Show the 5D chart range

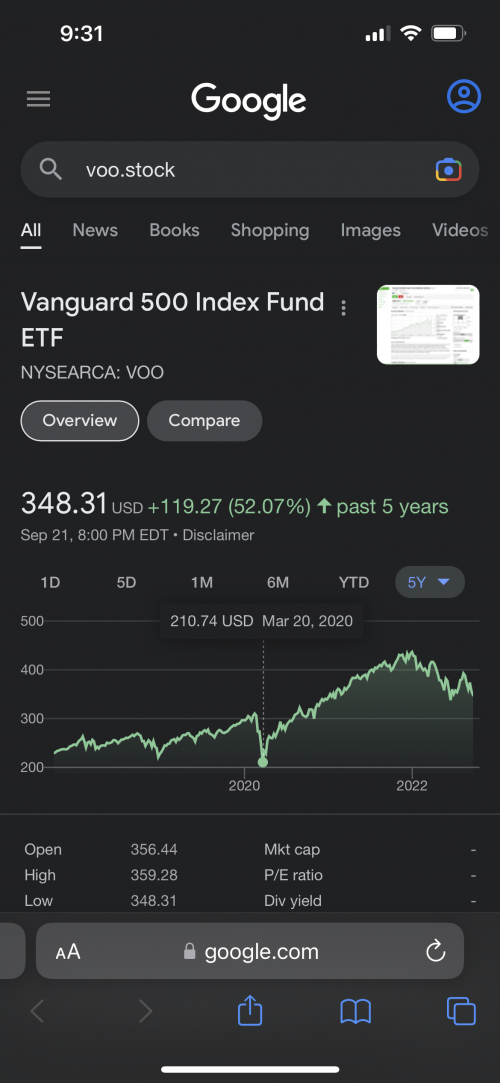[126, 582]
